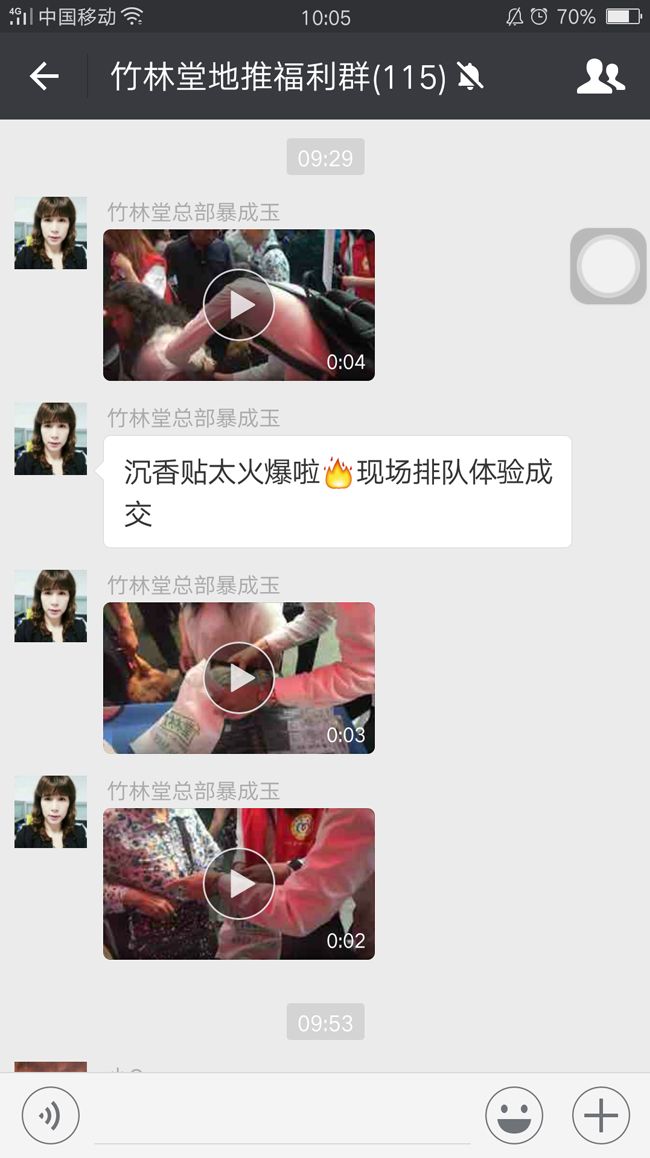Open the emoji sticker panel
This screenshot has height=1158, width=650.
[x=514, y=1115]
